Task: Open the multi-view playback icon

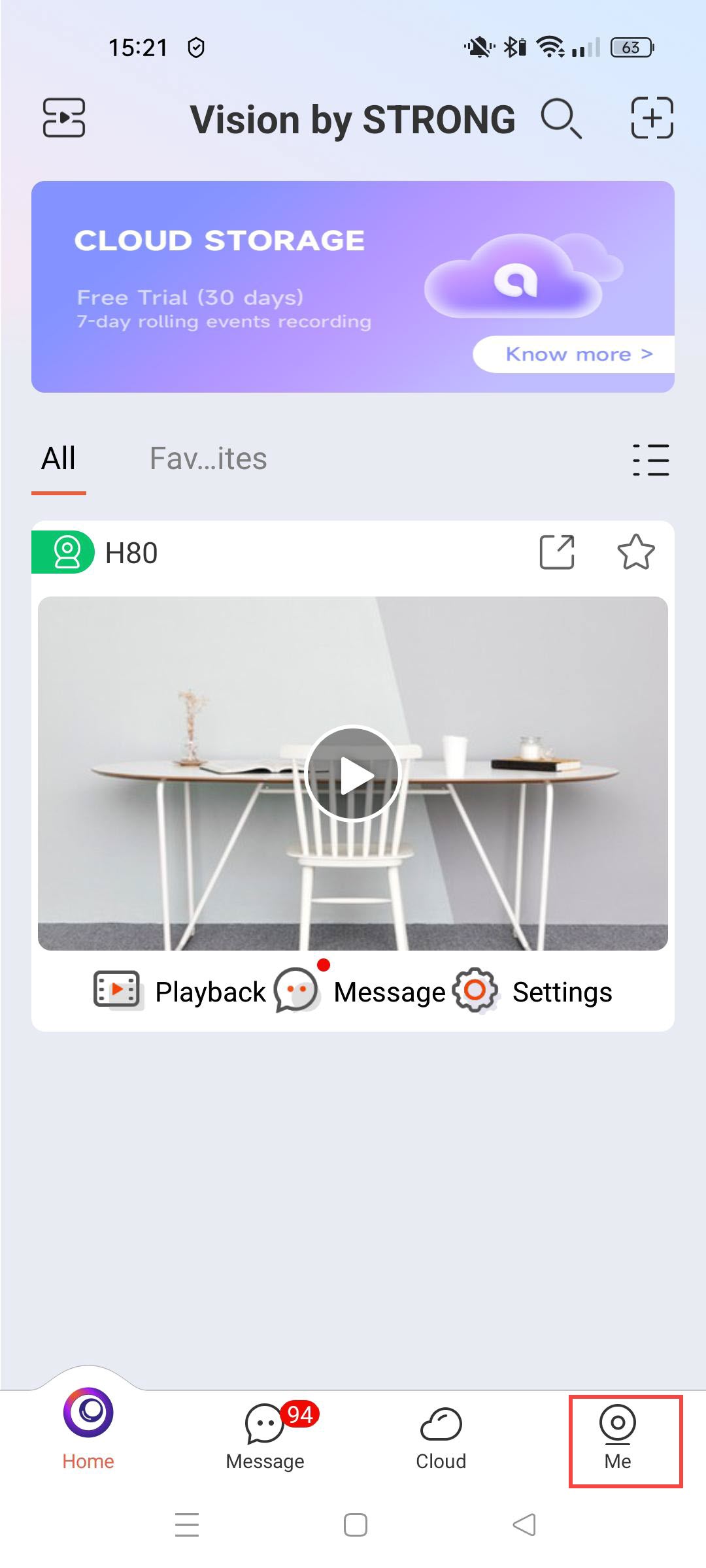Action: pos(64,118)
